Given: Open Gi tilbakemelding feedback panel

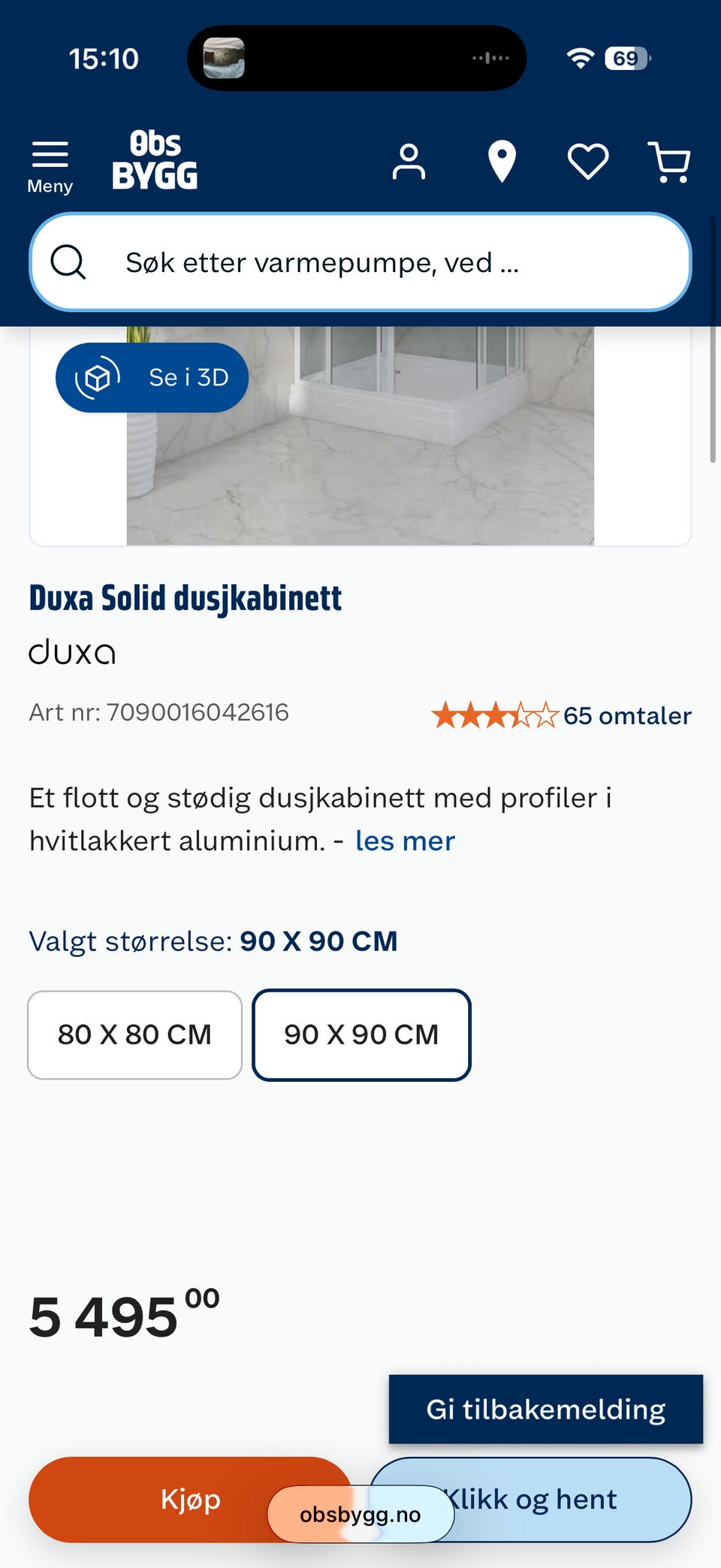Looking at the screenshot, I should 546,1409.
